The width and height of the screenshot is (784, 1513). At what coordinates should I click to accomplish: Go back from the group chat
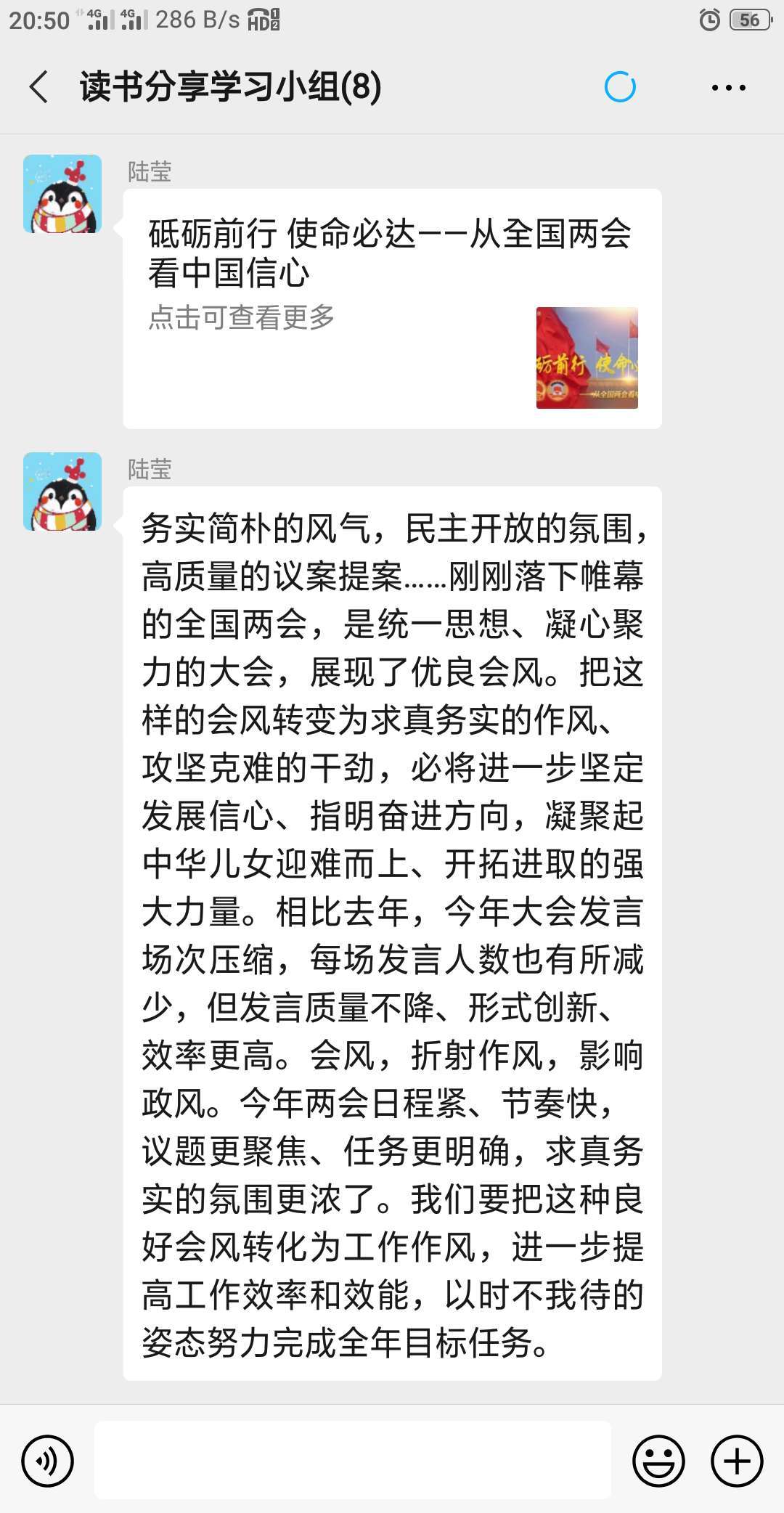pos(39,87)
